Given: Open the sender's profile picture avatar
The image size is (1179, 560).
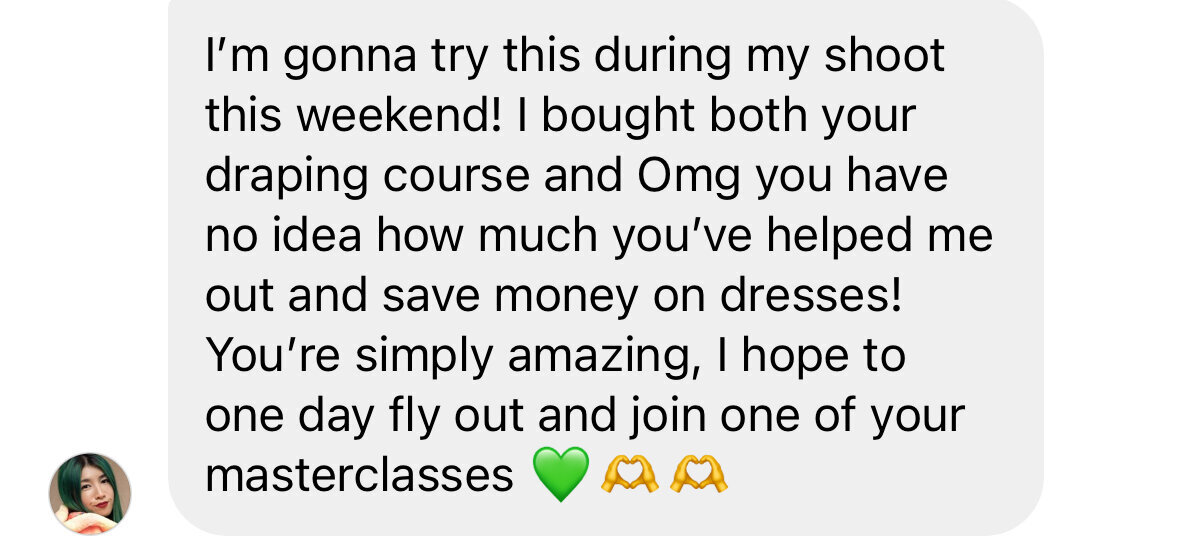Looking at the screenshot, I should point(90,493).
